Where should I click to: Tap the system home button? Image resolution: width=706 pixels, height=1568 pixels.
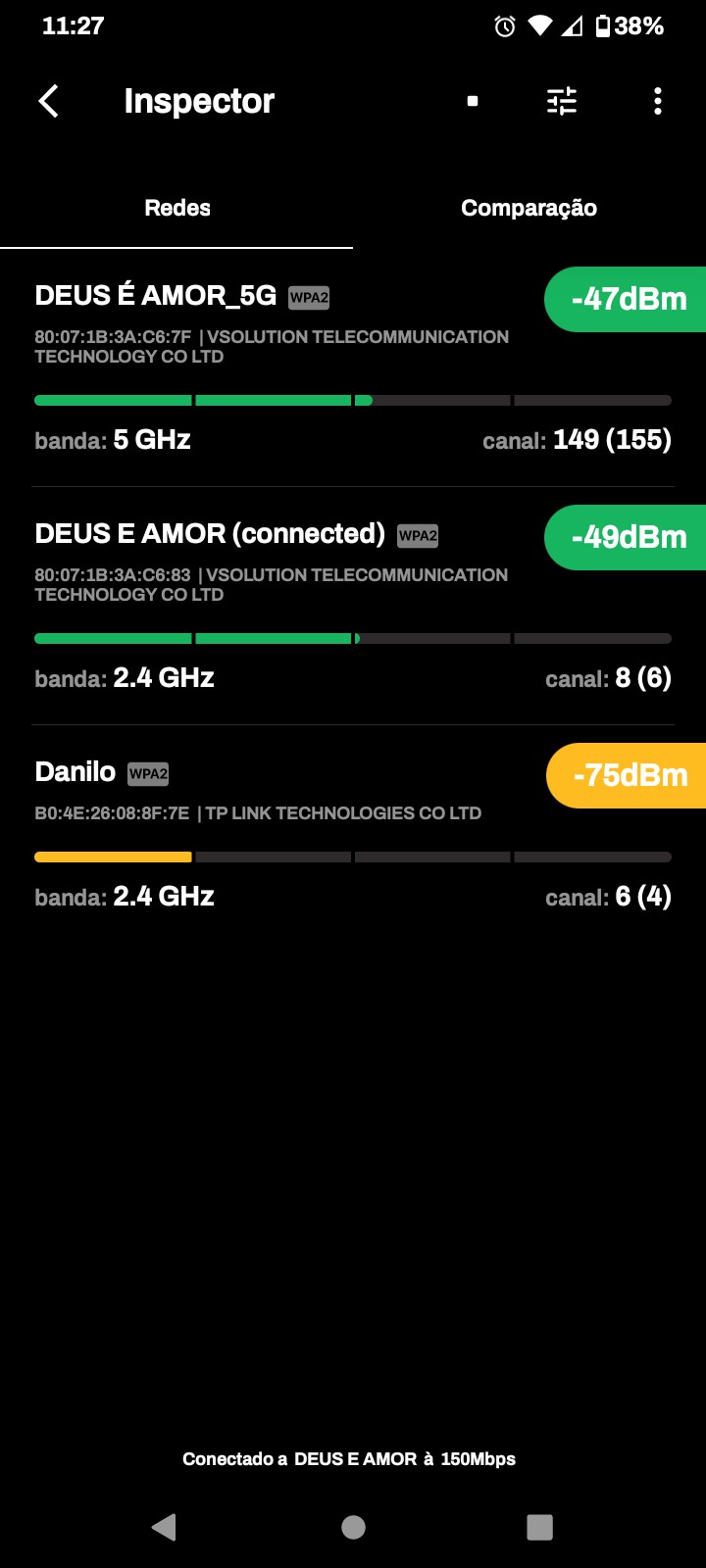tap(353, 1527)
